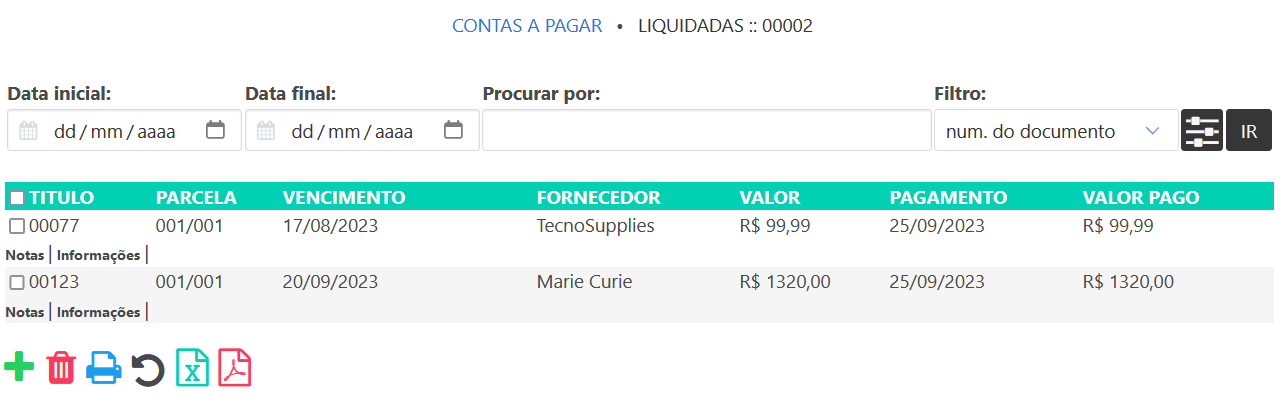Check the box for title 00123
The image size is (1280, 401).
[17, 283]
